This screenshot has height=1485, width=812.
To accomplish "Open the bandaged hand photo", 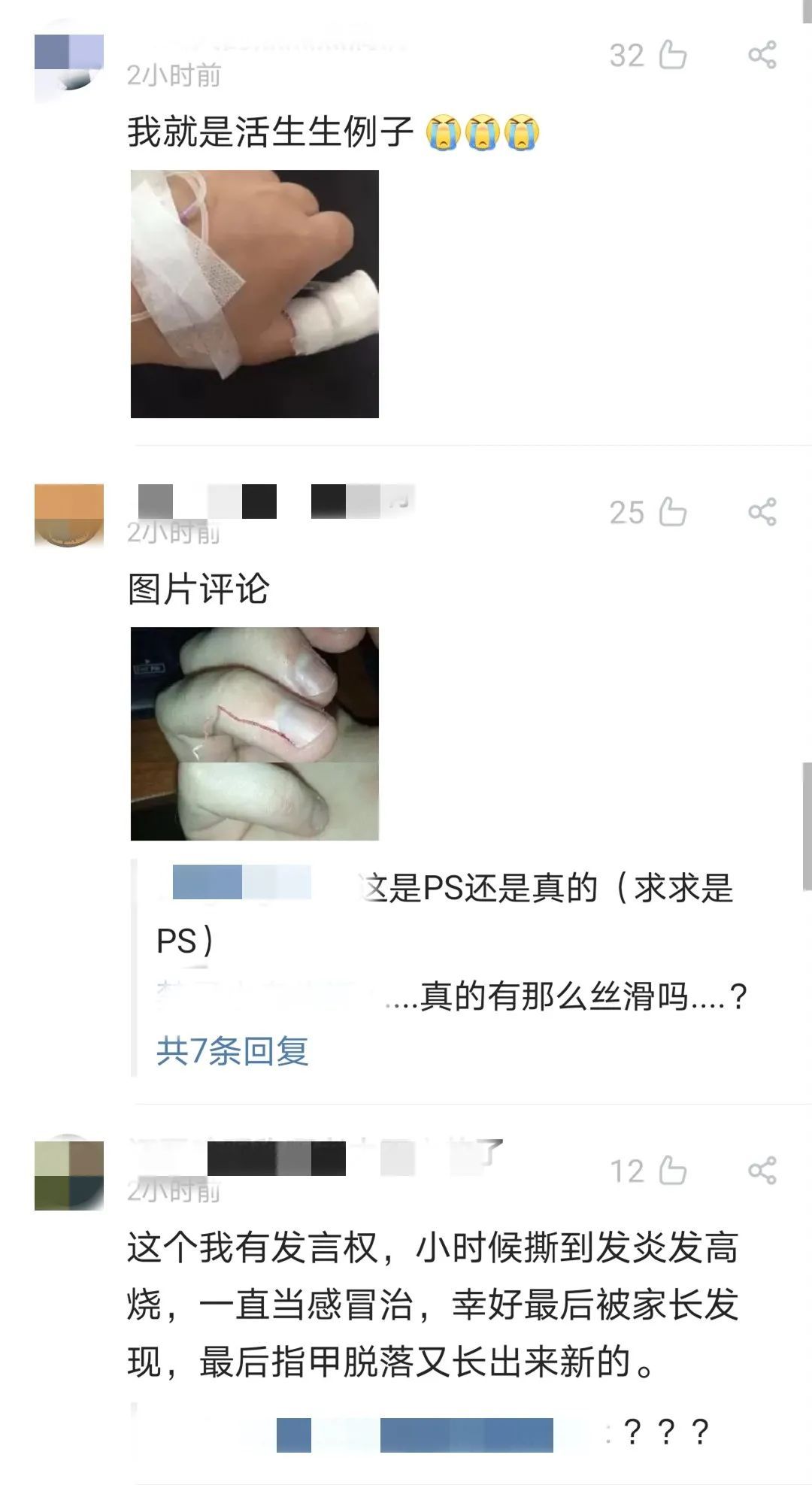I will pyautogui.click(x=254, y=293).
